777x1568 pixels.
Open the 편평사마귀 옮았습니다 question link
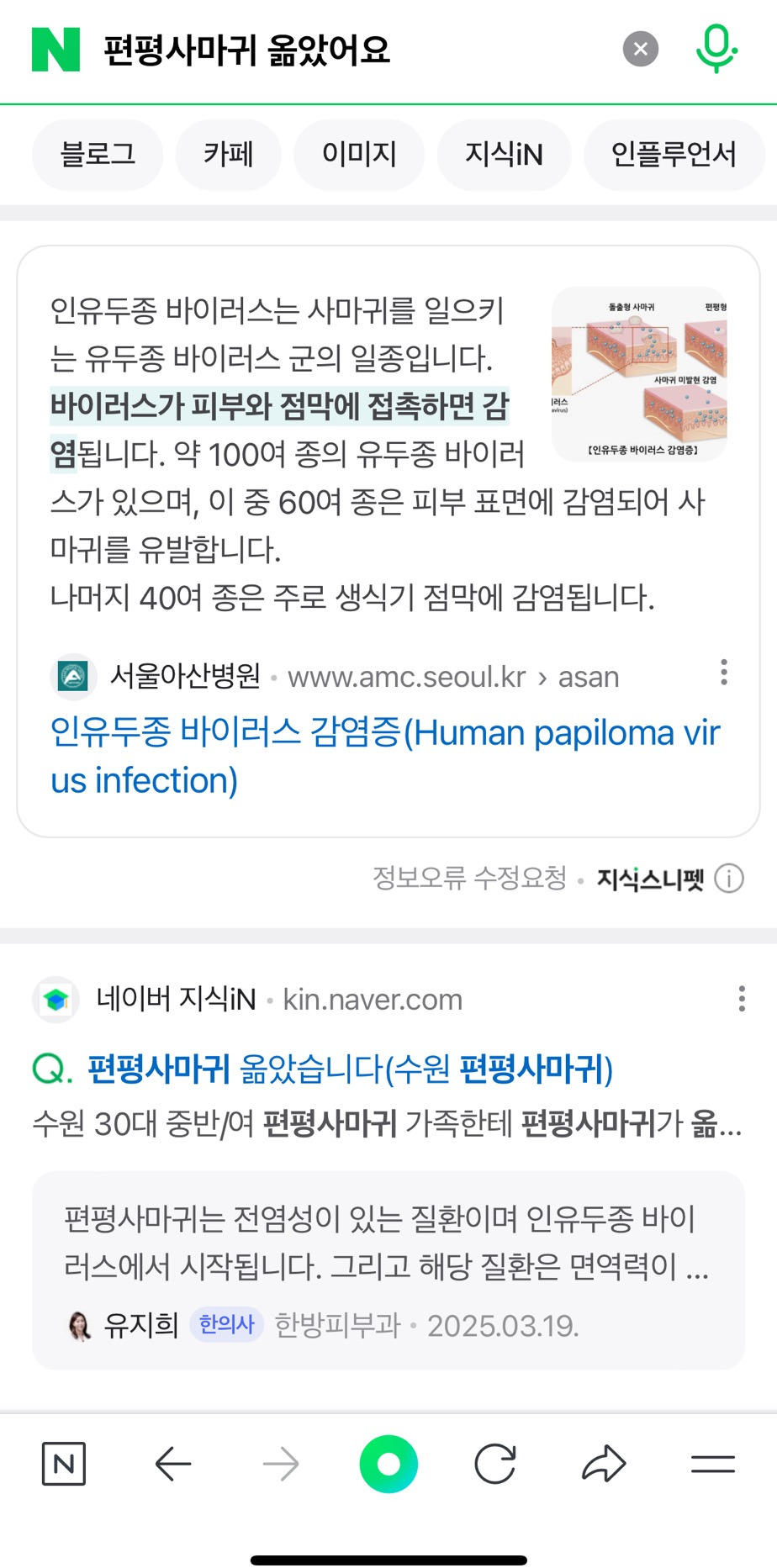(x=351, y=1070)
